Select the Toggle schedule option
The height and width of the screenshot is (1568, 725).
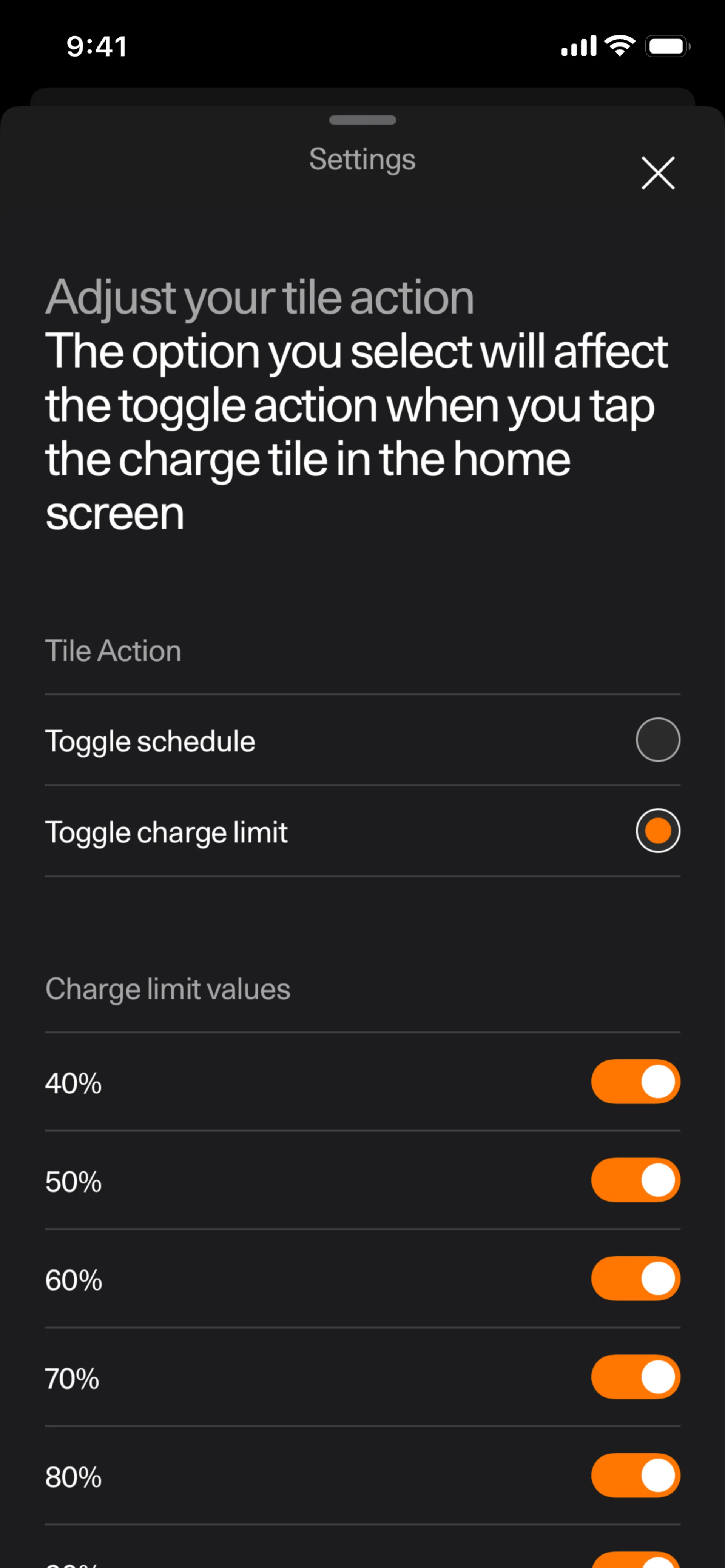(657, 740)
